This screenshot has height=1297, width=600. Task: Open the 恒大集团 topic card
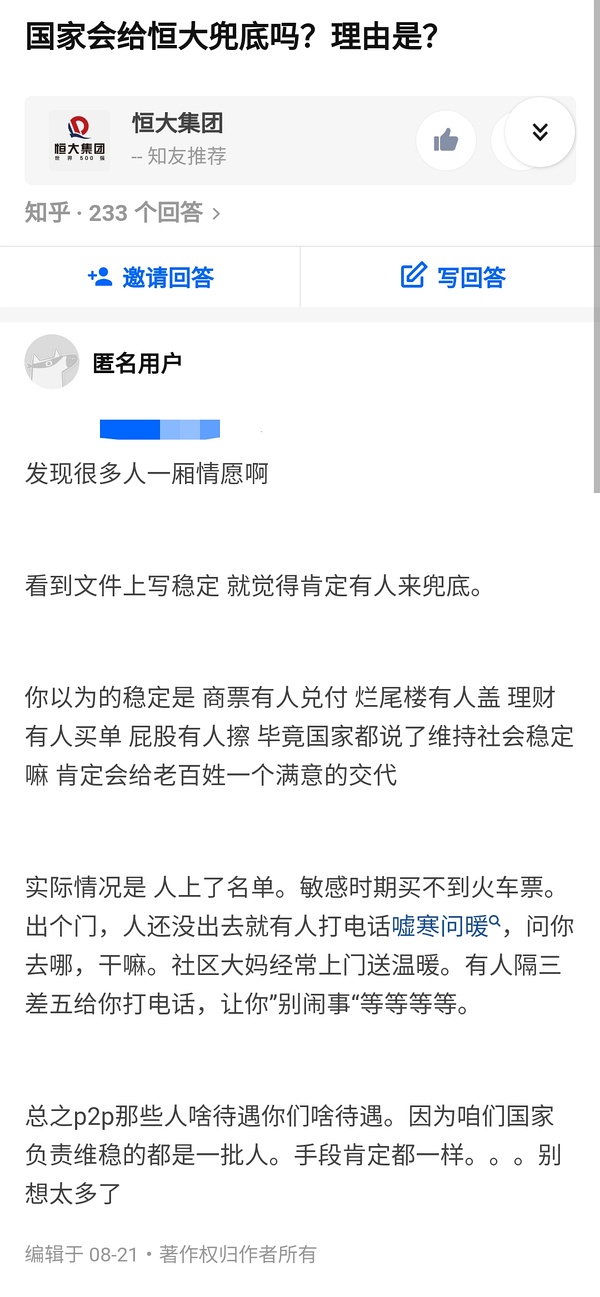(178, 138)
